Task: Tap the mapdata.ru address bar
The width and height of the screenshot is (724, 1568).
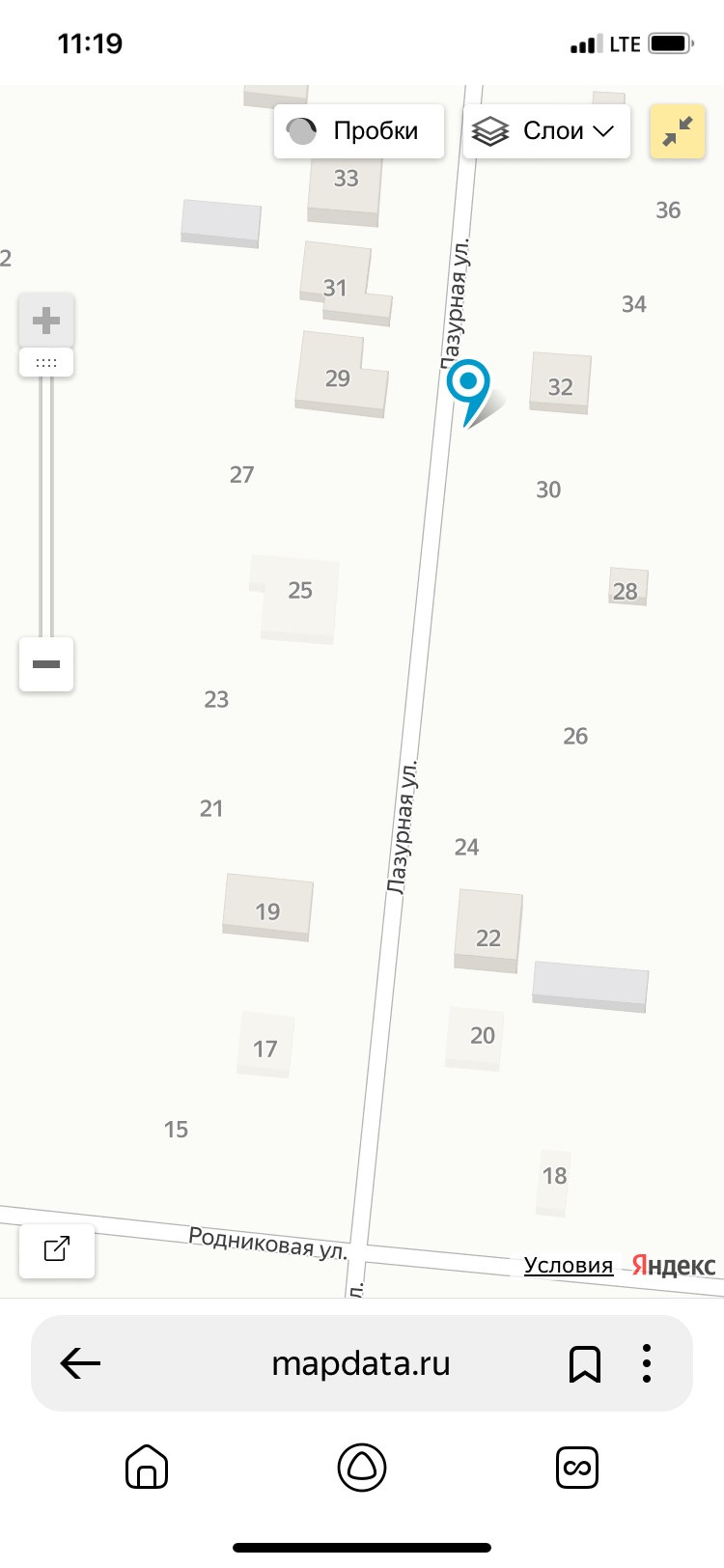Action: (x=361, y=1363)
